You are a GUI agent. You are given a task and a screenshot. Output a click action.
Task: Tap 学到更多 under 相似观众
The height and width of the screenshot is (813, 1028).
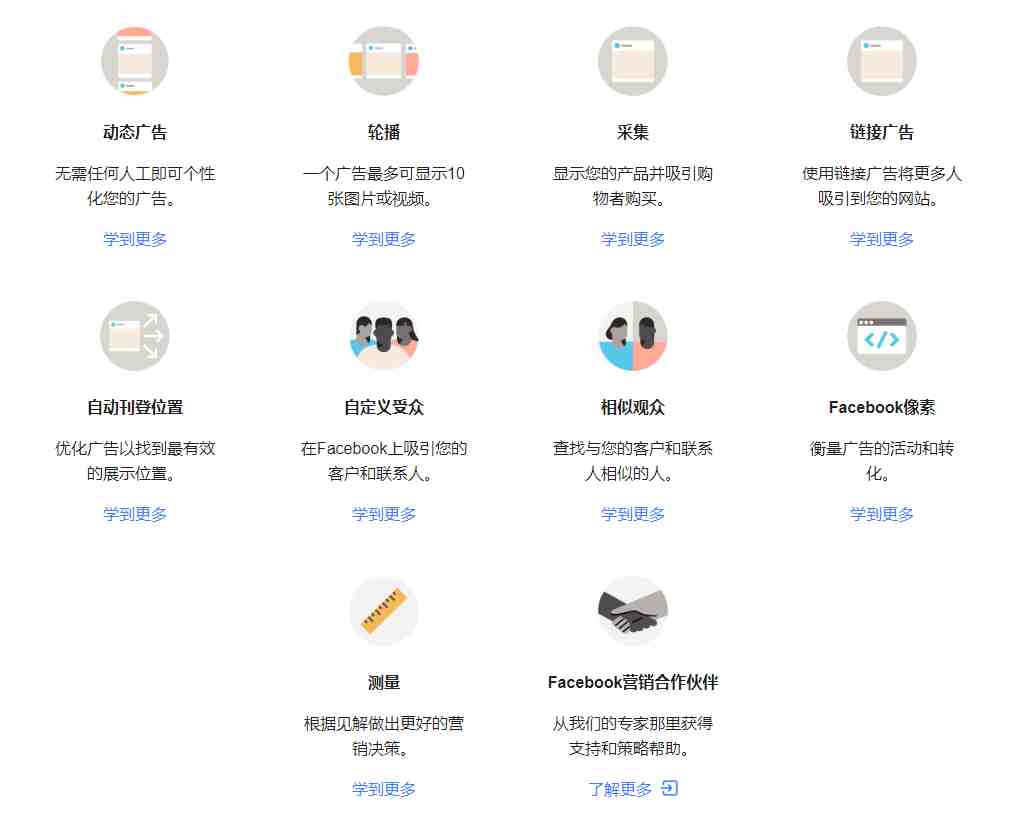[633, 514]
